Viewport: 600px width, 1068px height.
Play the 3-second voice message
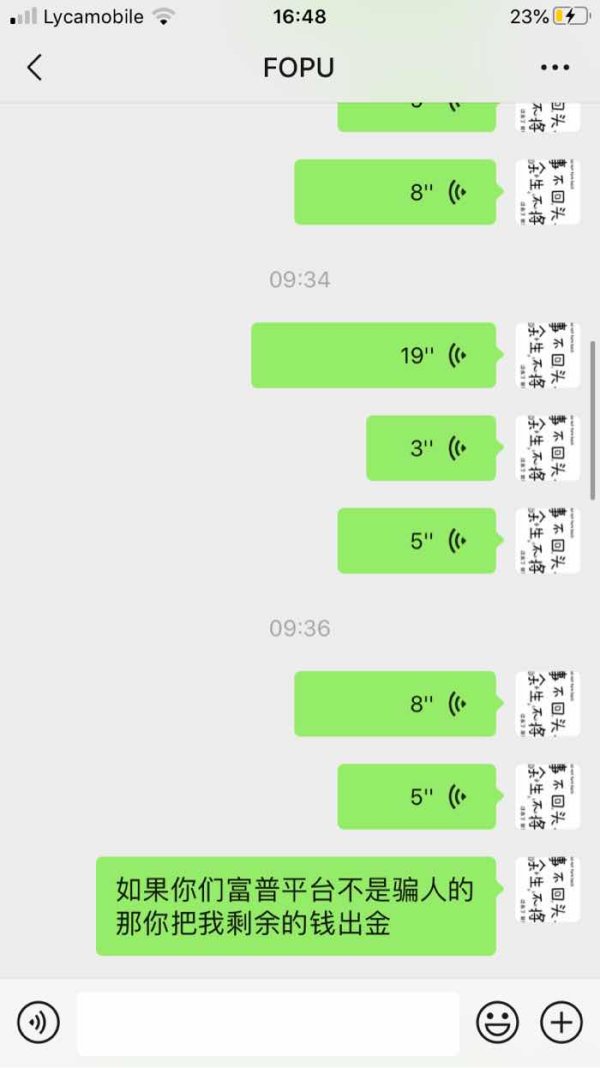pyautogui.click(x=432, y=447)
